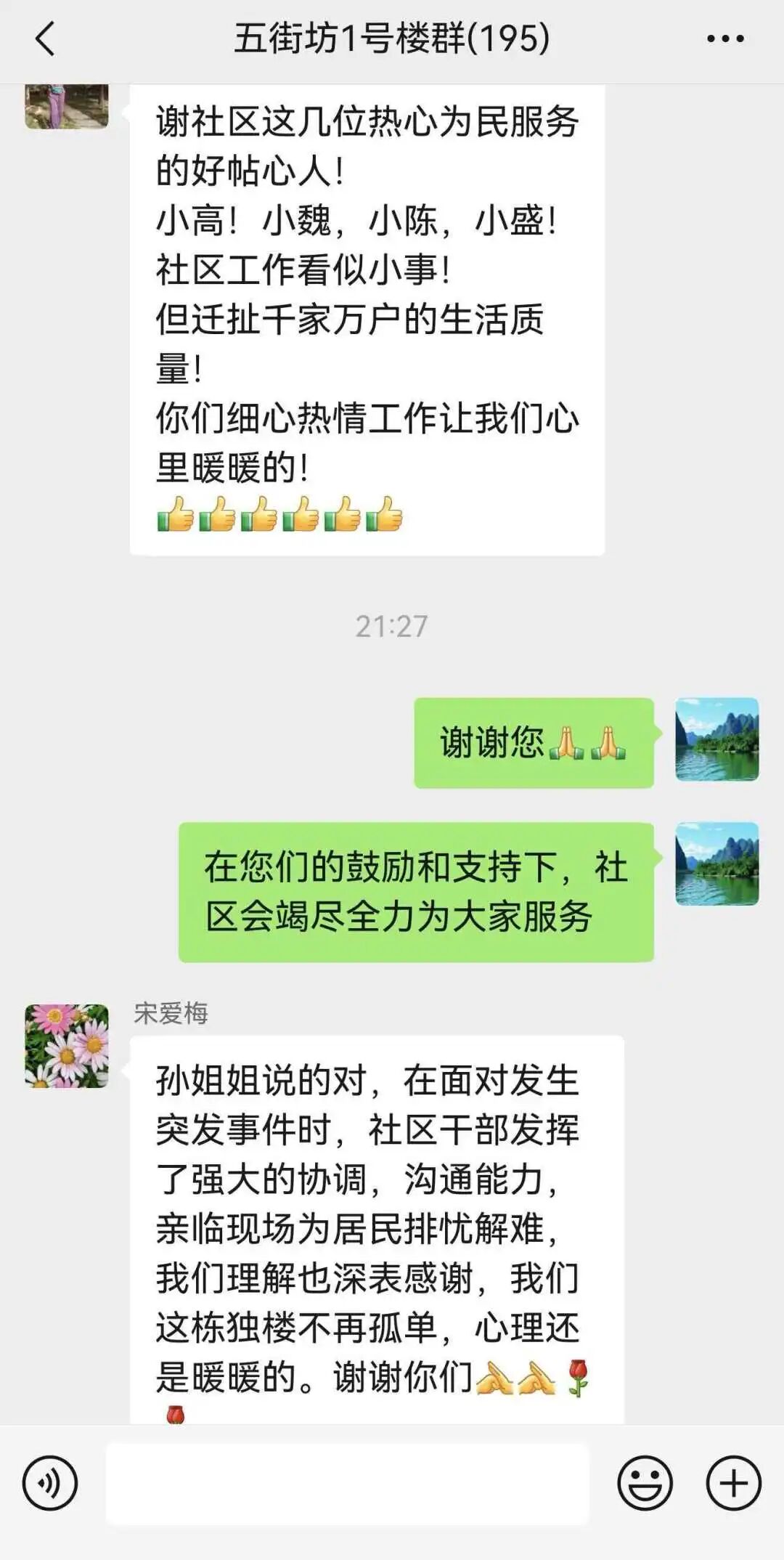Switch to voice message input
The width and height of the screenshot is (784, 1560).
pos(49,1483)
